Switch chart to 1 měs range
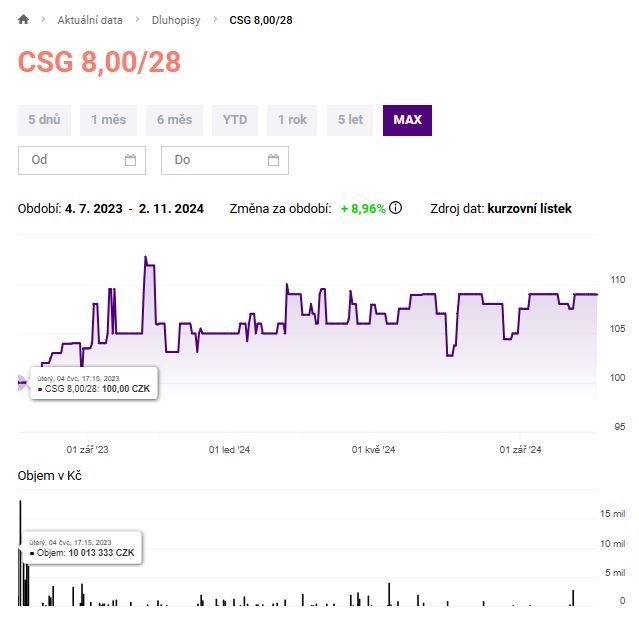The height and width of the screenshot is (618, 639). [x=108, y=120]
